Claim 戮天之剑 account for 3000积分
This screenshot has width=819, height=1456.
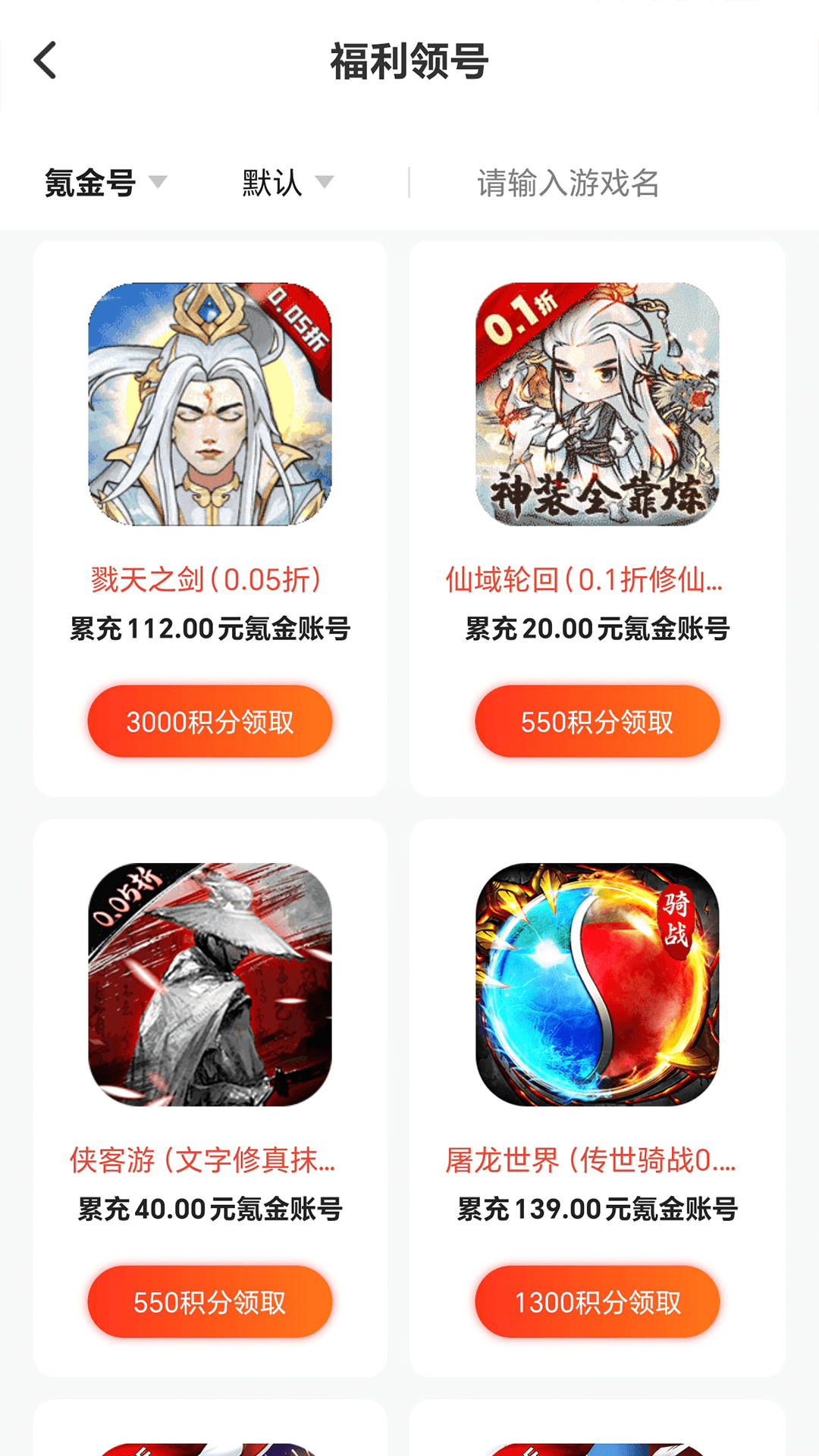[x=210, y=721]
